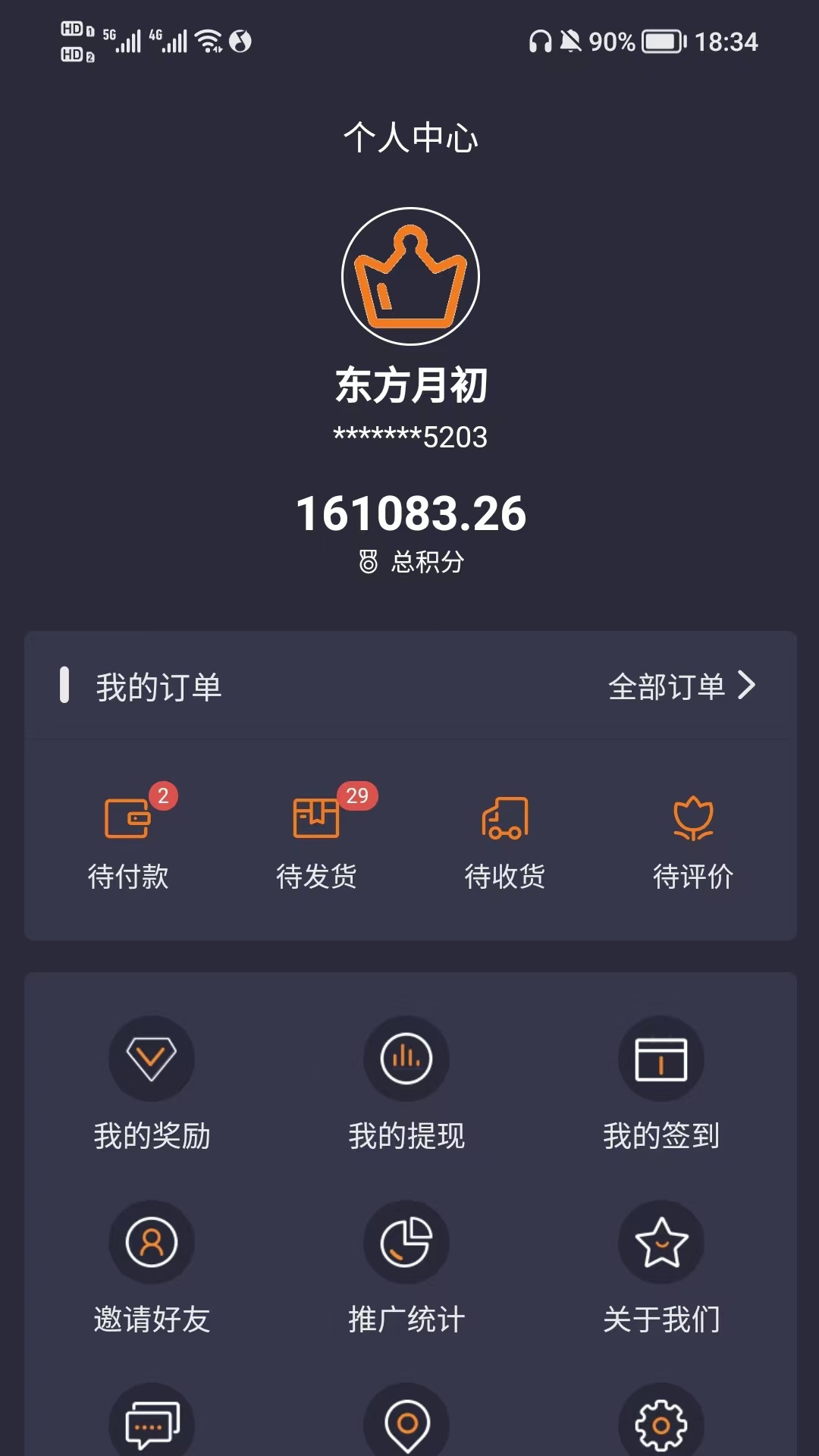819x1456 pixels.
Task: Tap the total points value 161083.26
Action: [409, 515]
